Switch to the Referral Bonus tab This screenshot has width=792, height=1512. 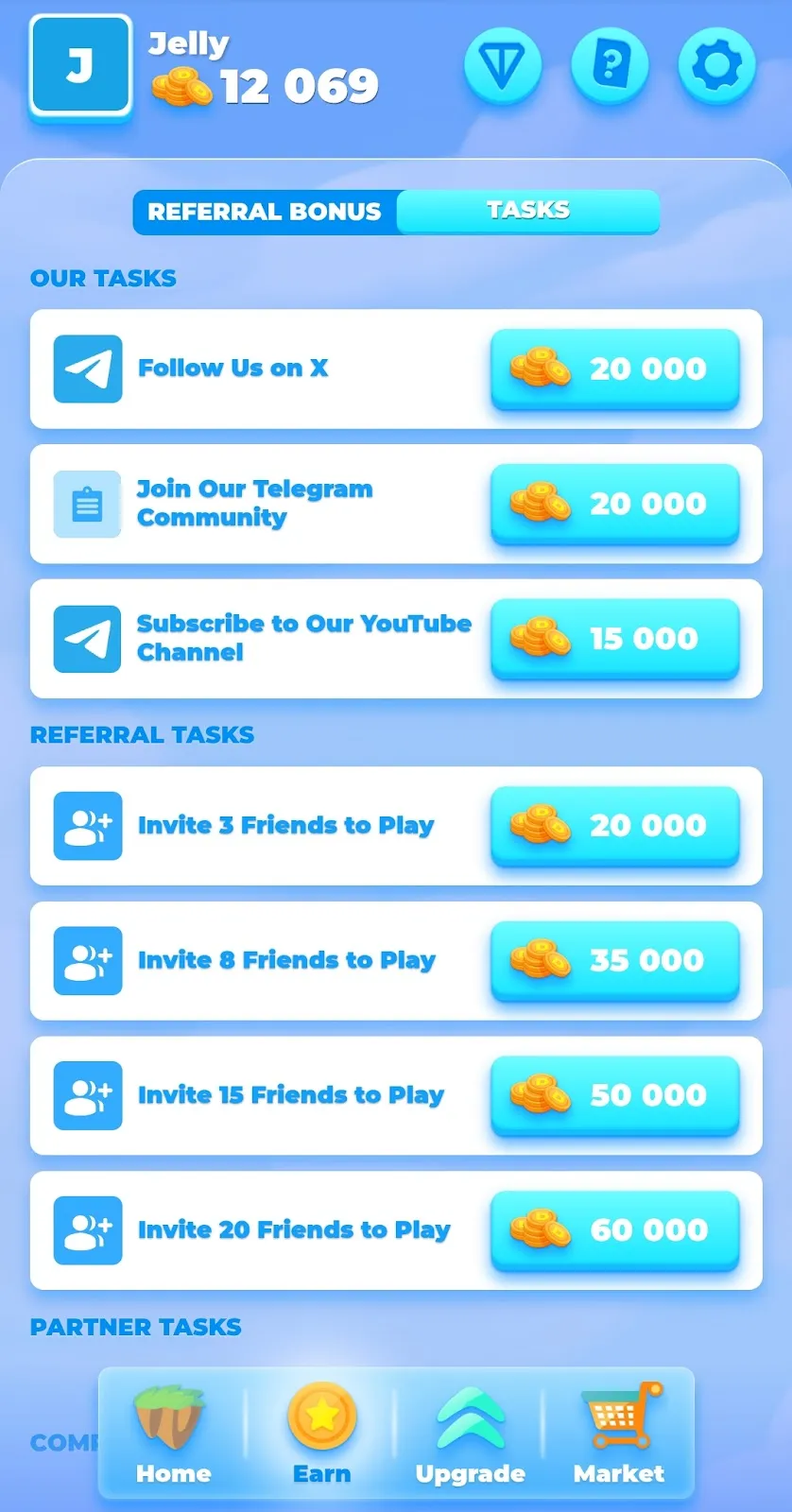(x=265, y=212)
